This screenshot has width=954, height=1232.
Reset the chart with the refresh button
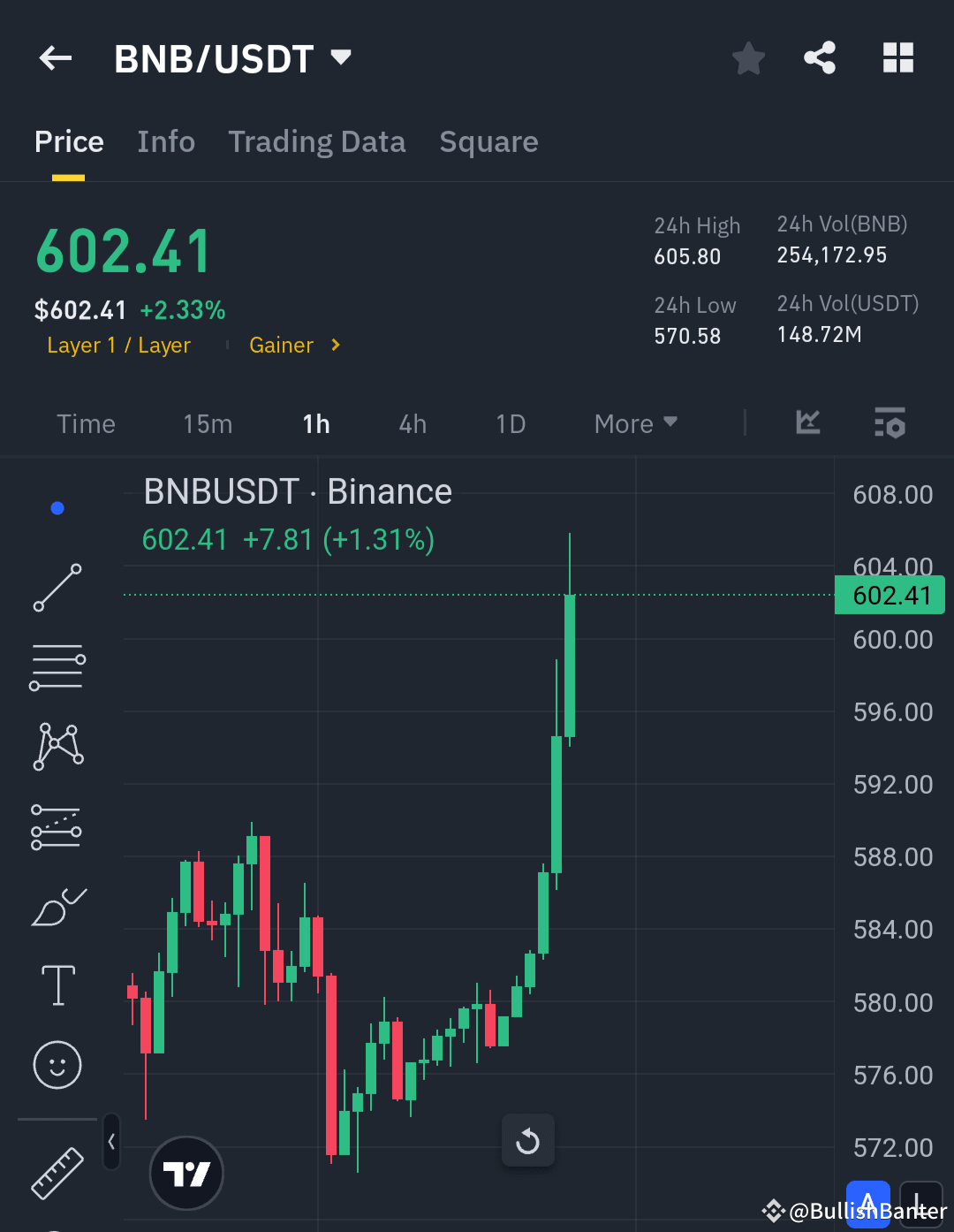click(527, 1140)
